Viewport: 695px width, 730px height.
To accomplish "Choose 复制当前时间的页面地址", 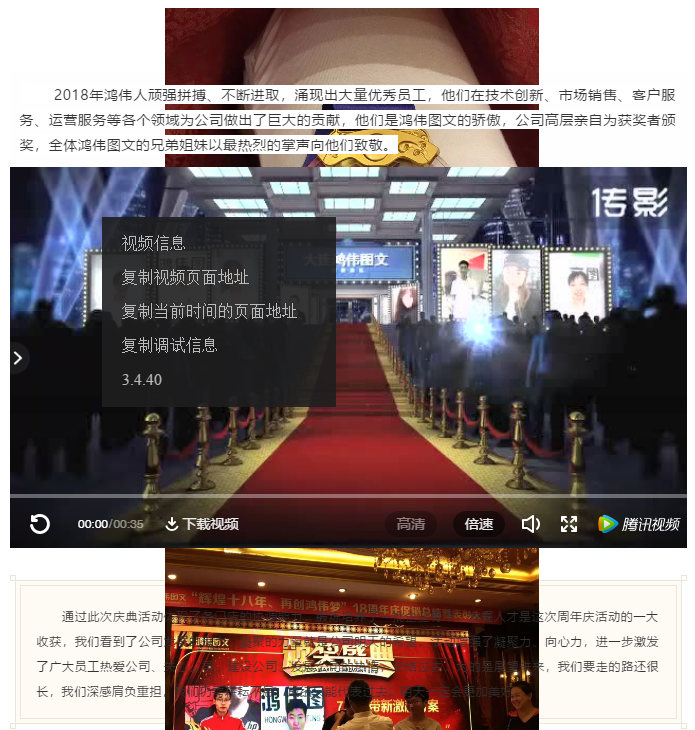I will coord(209,311).
